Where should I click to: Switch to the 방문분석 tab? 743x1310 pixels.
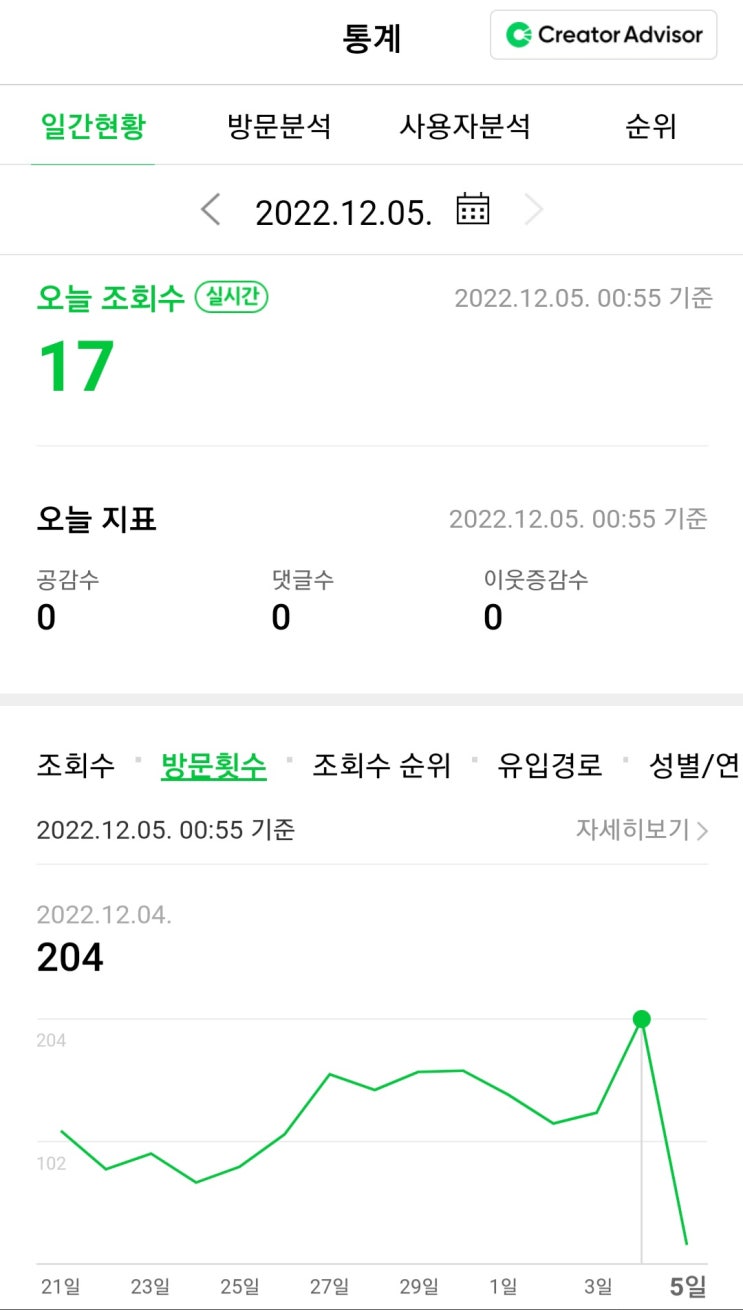(x=279, y=127)
